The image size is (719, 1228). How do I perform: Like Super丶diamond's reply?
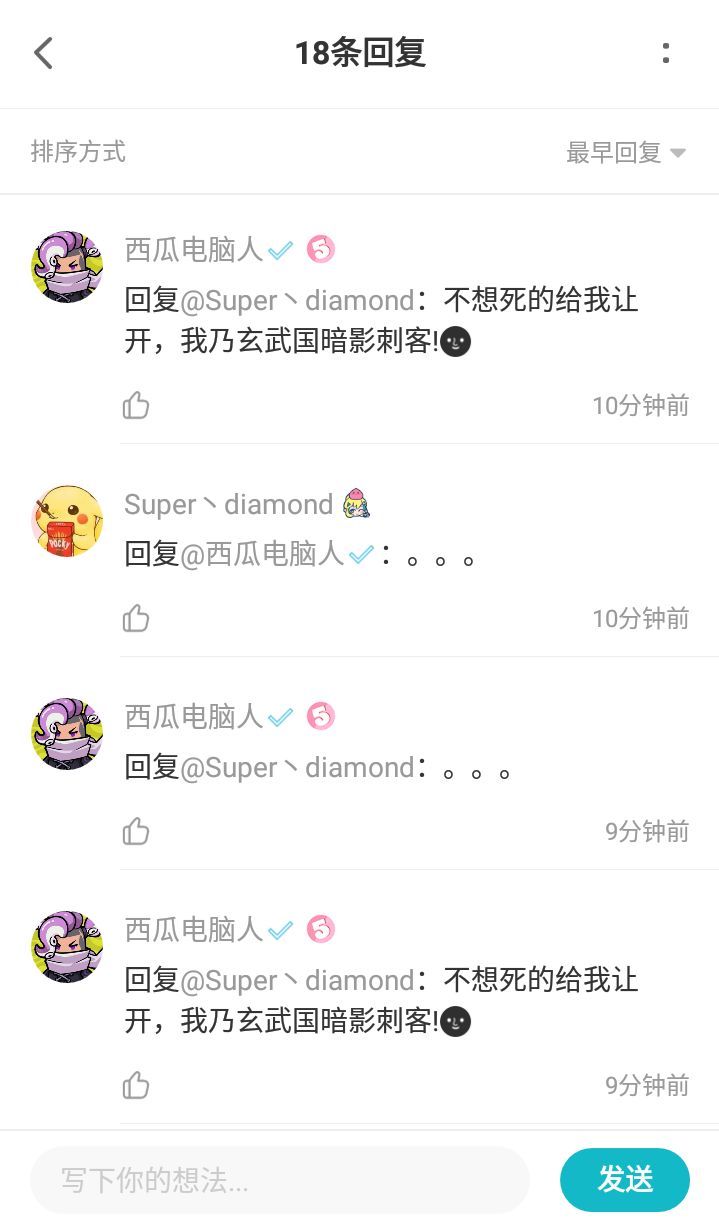pyautogui.click(x=136, y=618)
